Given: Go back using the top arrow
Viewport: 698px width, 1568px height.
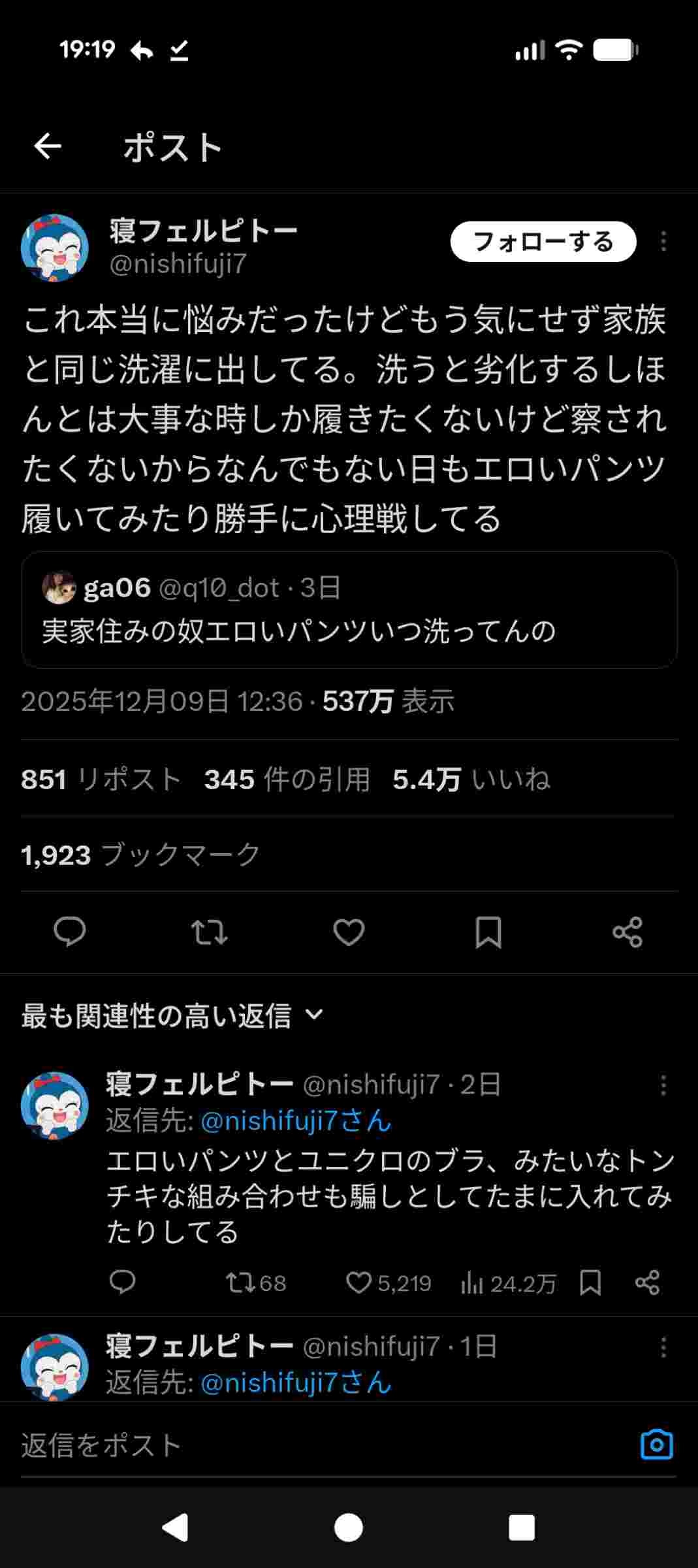Looking at the screenshot, I should pos(48,146).
